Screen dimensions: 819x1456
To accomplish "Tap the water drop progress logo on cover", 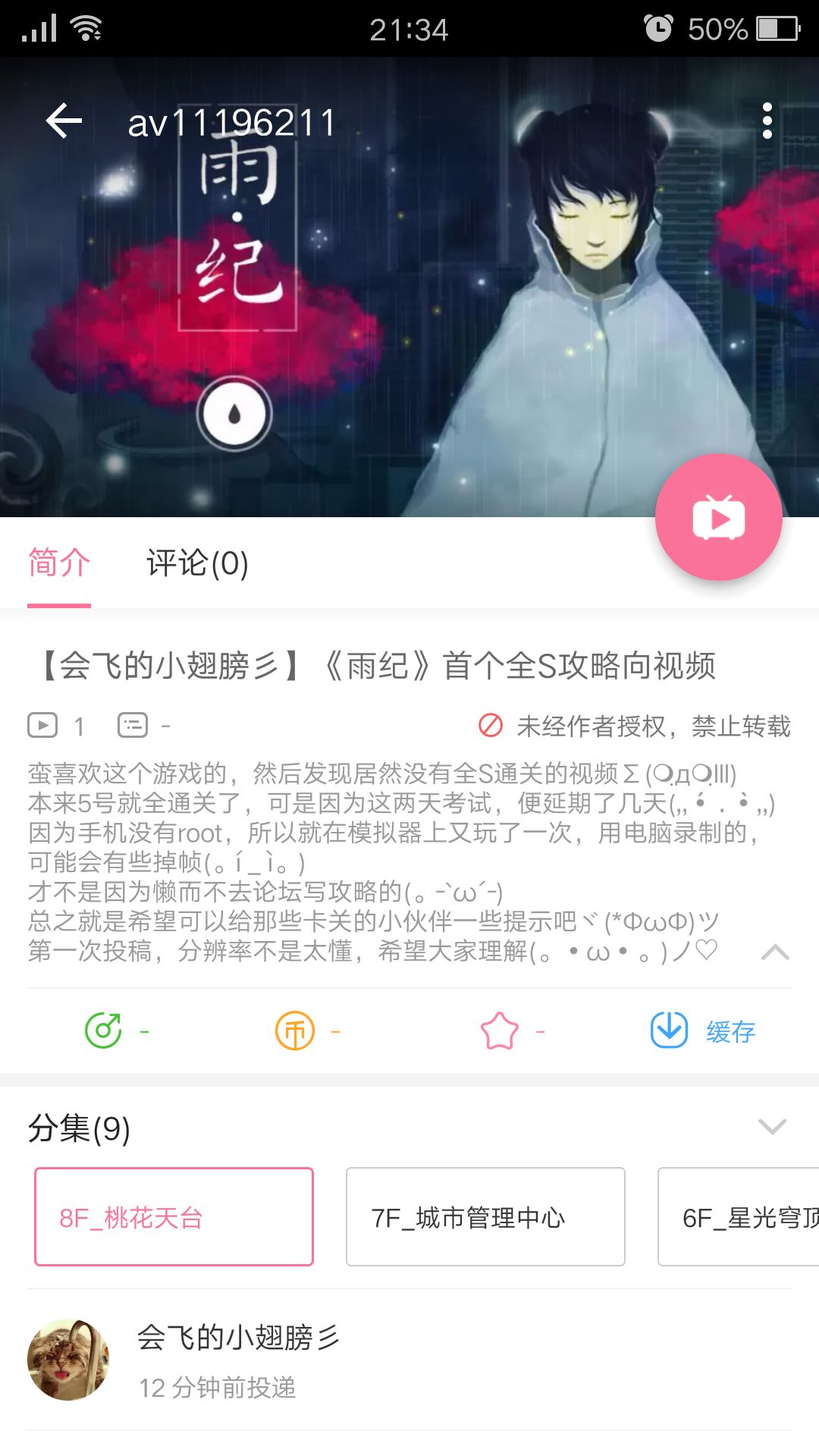I will point(234,413).
